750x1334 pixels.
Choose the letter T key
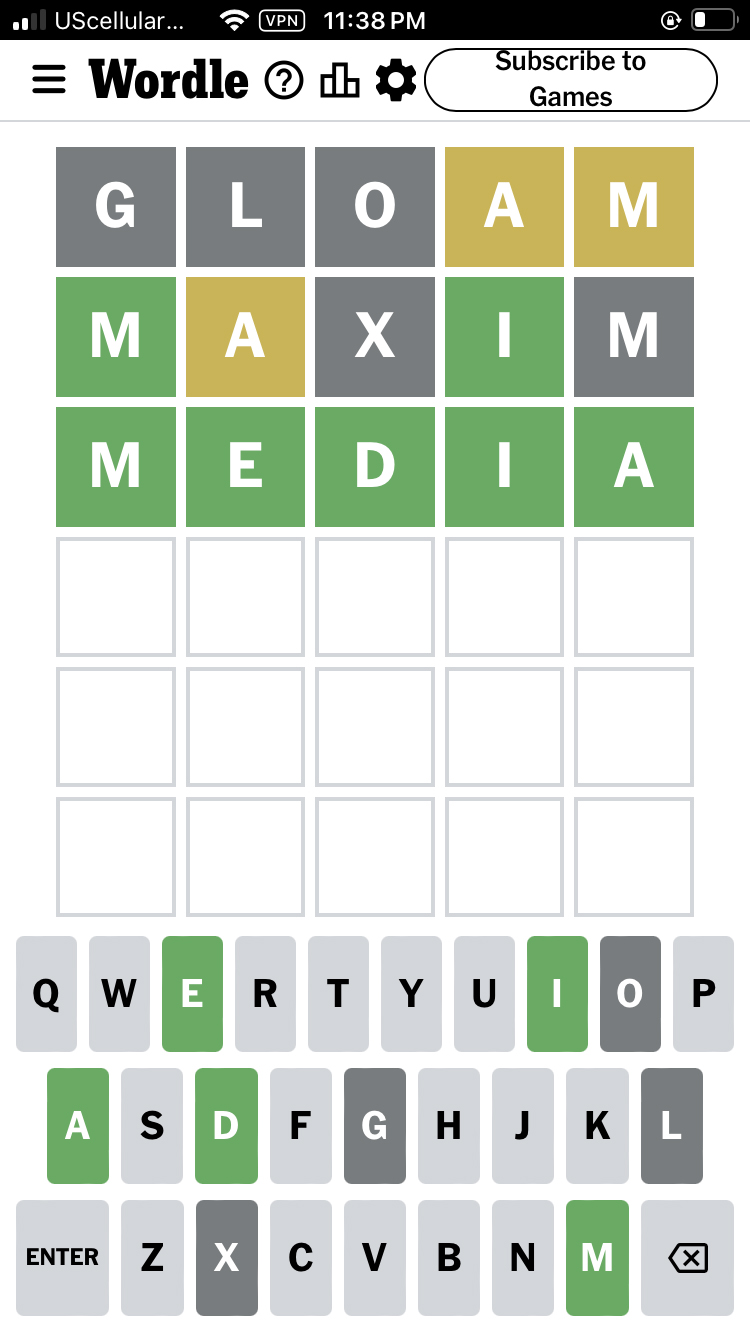tap(338, 994)
